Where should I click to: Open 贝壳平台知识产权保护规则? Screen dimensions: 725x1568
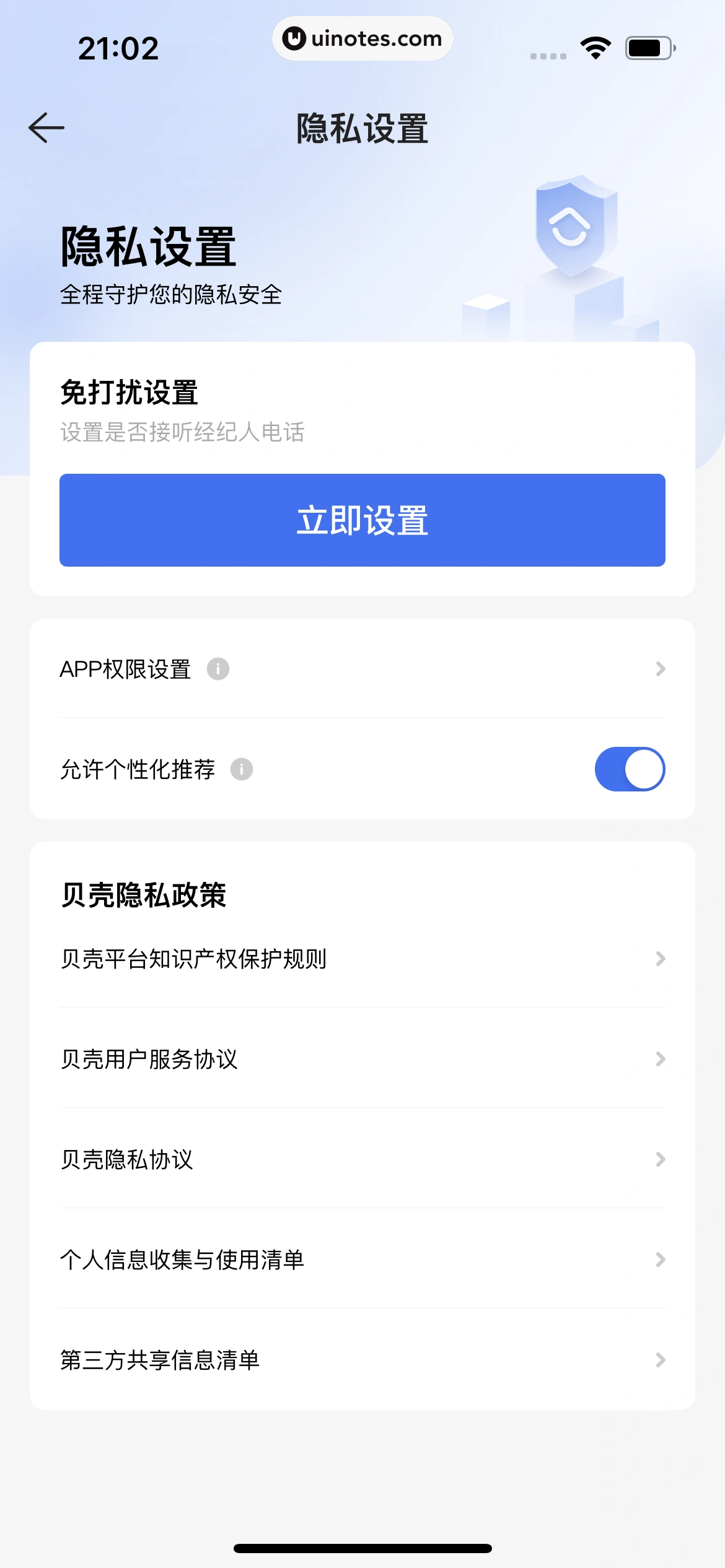point(362,959)
